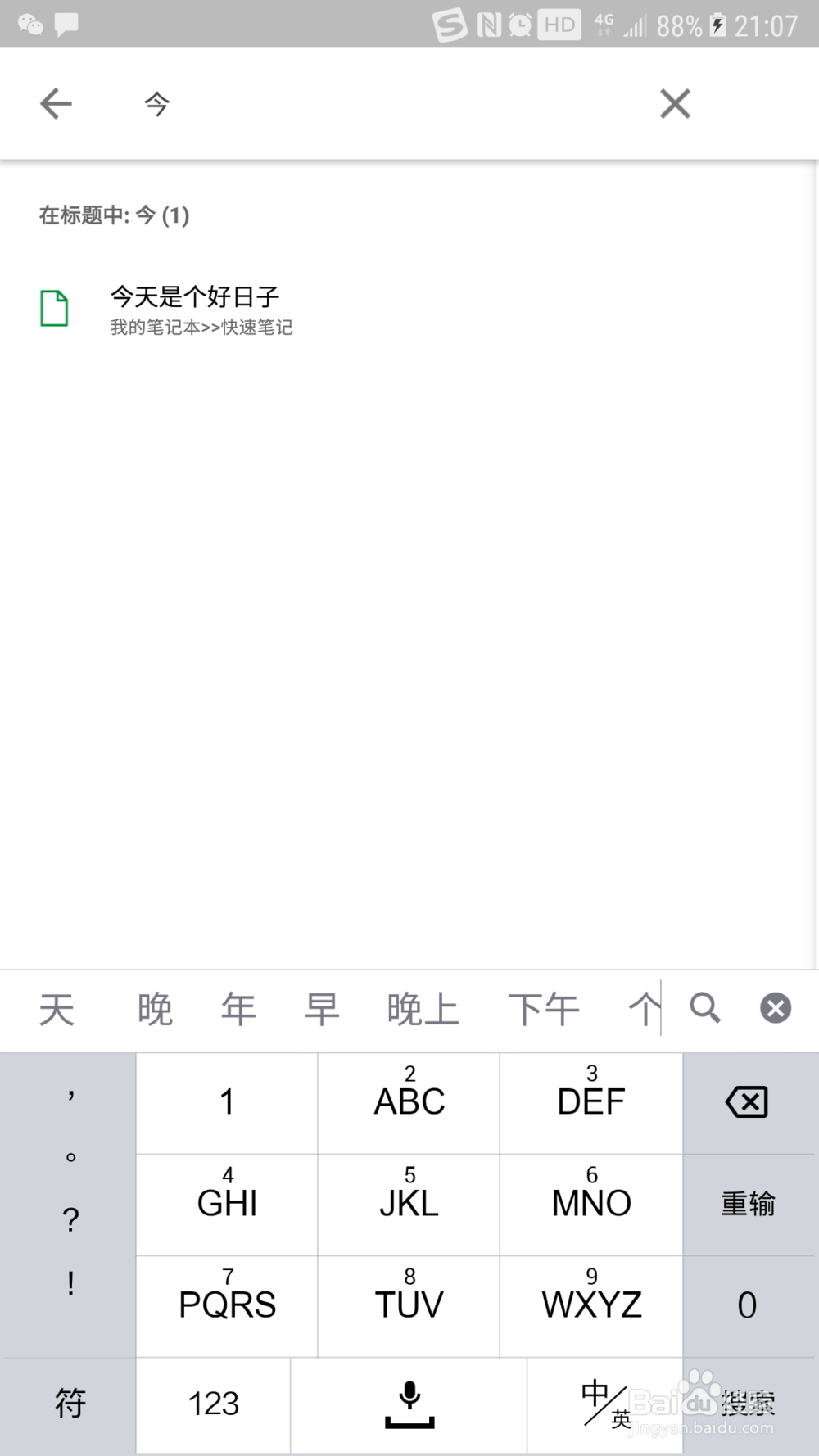Close the candidate word bar
The height and width of the screenshot is (1456, 819).
click(x=774, y=1008)
